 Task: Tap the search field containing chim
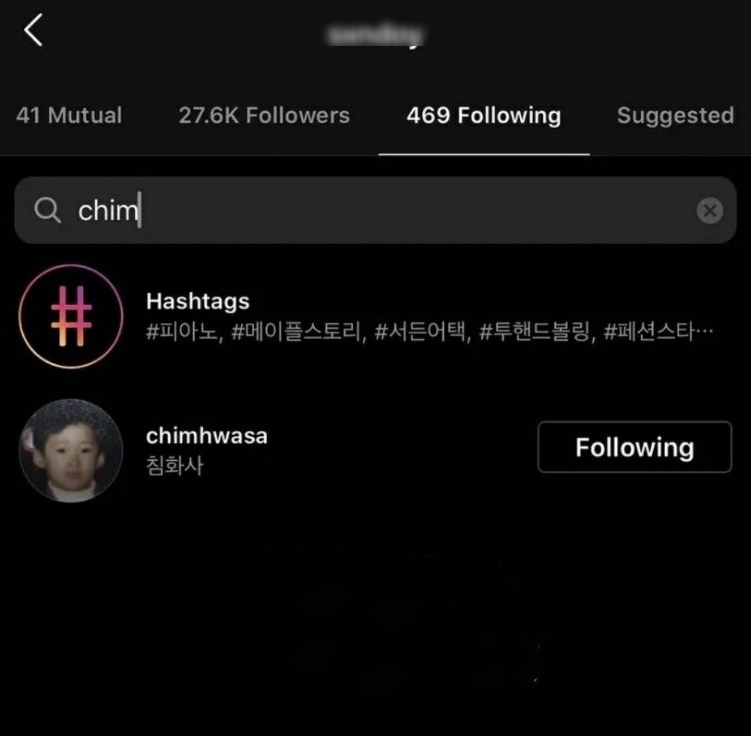point(360,210)
